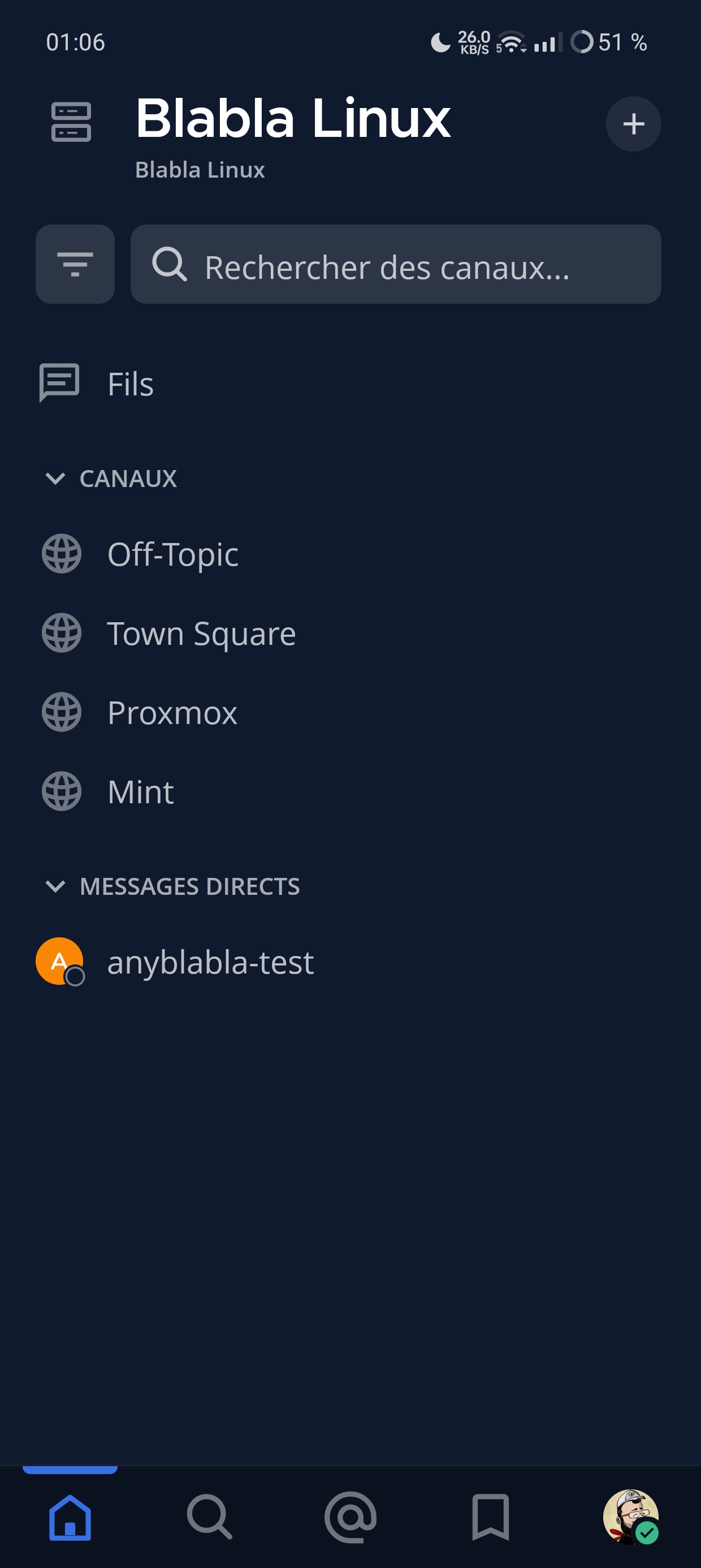Open the Mint channel

pyautogui.click(x=350, y=791)
